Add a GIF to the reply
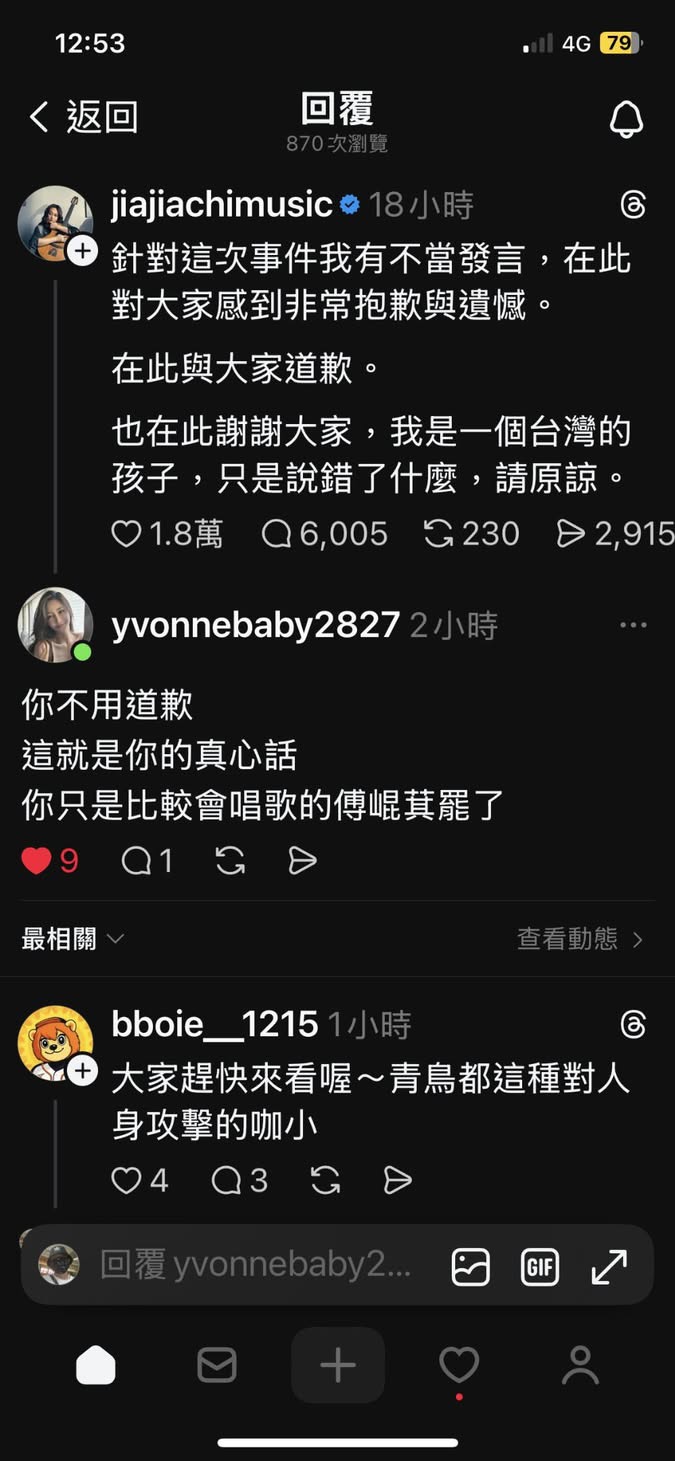 click(x=539, y=1266)
